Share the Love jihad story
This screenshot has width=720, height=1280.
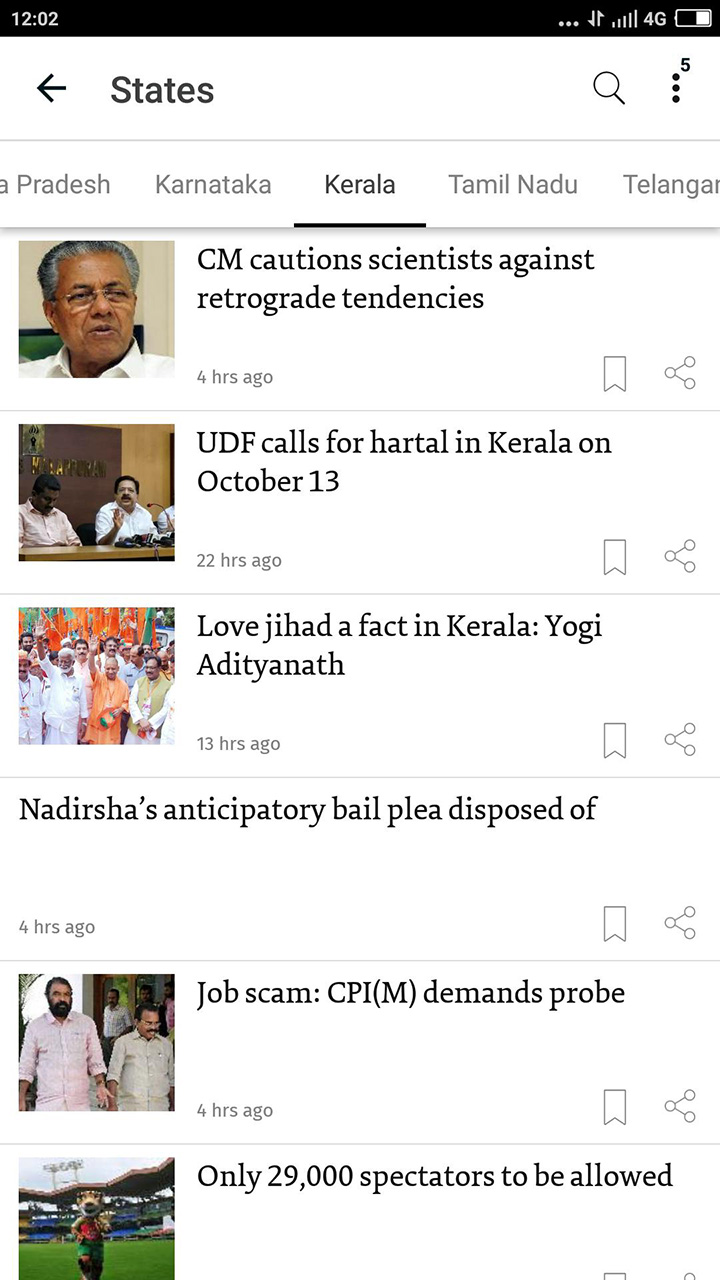[x=679, y=739]
